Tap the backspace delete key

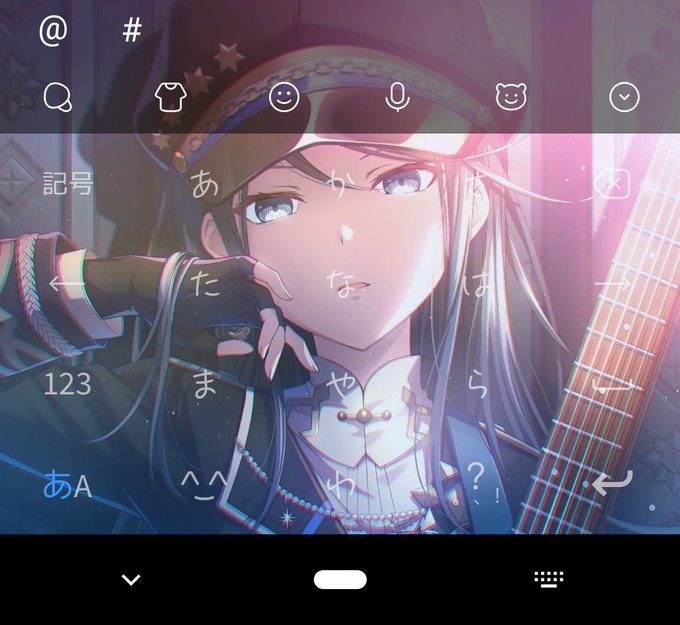point(612,183)
